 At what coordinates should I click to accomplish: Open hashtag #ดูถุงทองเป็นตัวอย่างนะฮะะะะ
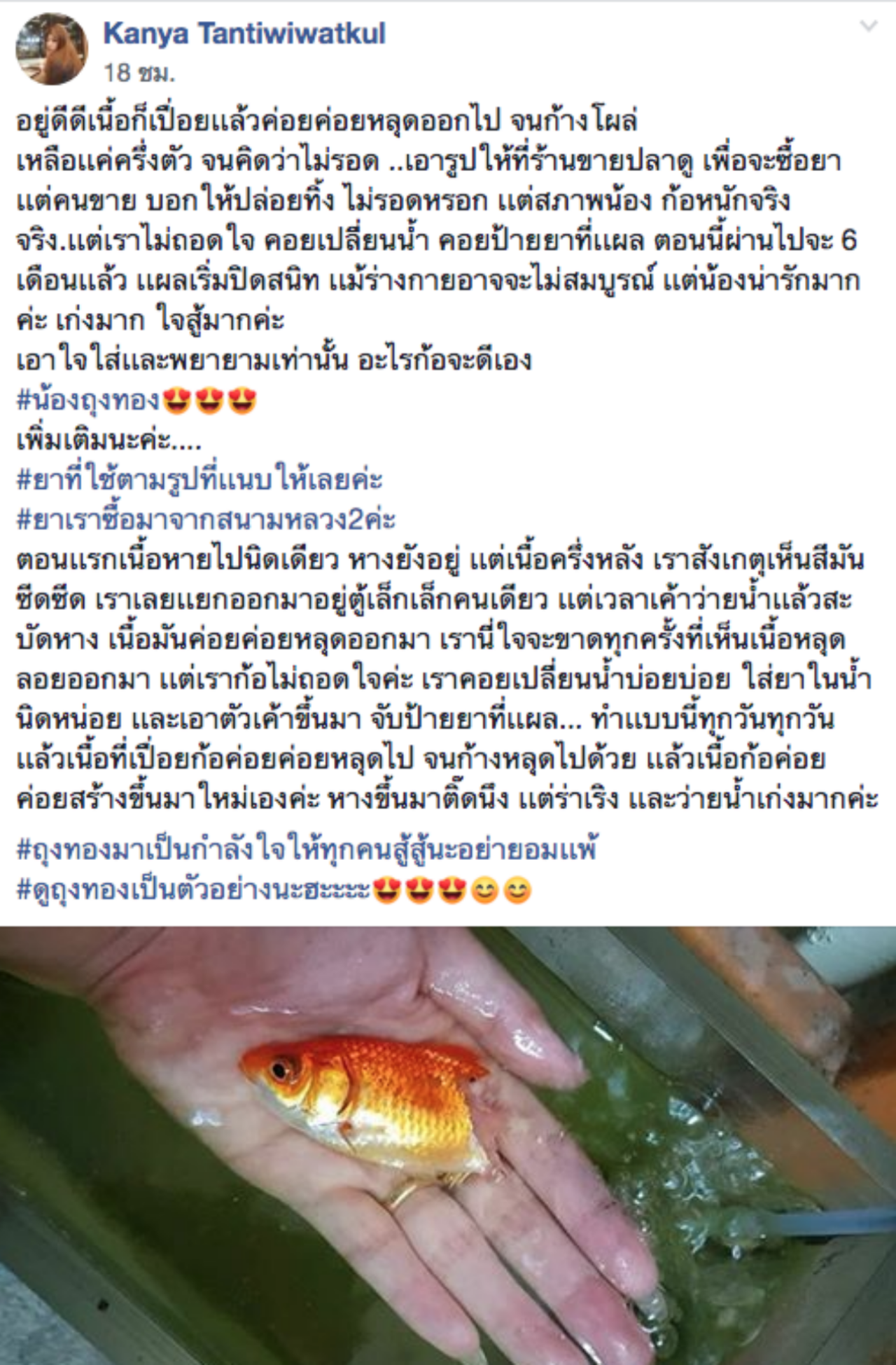194,890
